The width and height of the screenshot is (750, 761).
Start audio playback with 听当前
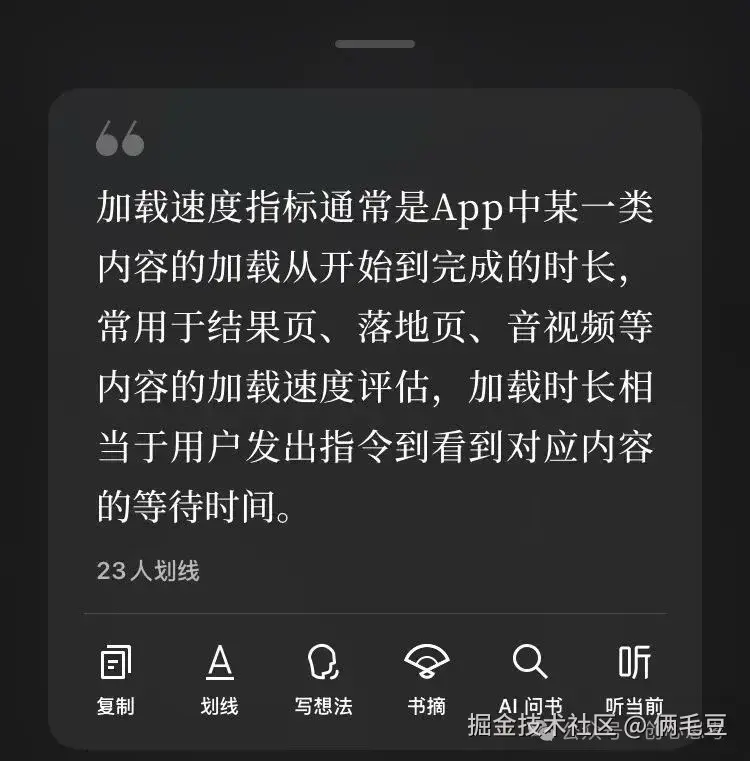coord(637,703)
